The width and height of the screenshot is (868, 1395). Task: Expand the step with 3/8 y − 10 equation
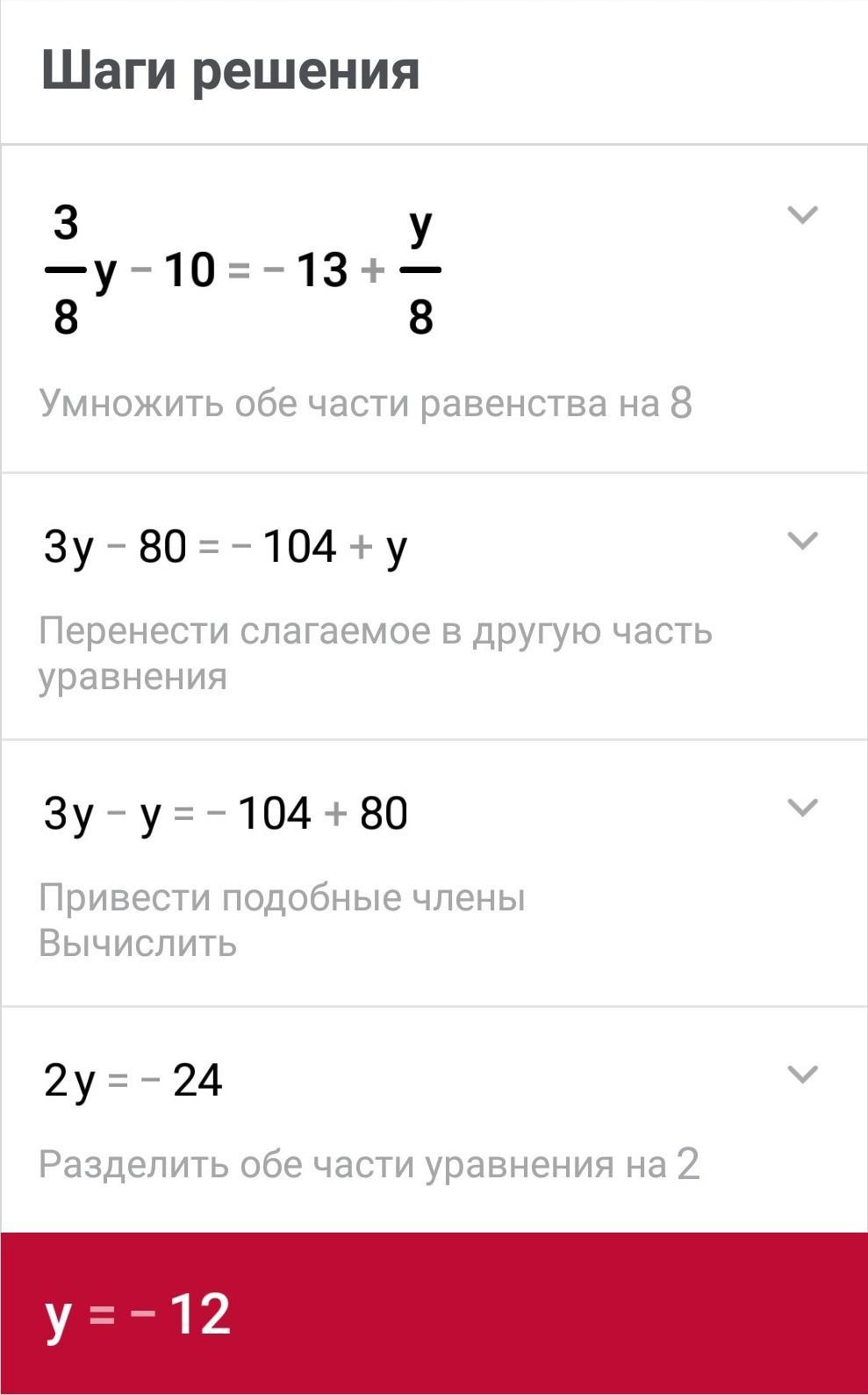803,215
